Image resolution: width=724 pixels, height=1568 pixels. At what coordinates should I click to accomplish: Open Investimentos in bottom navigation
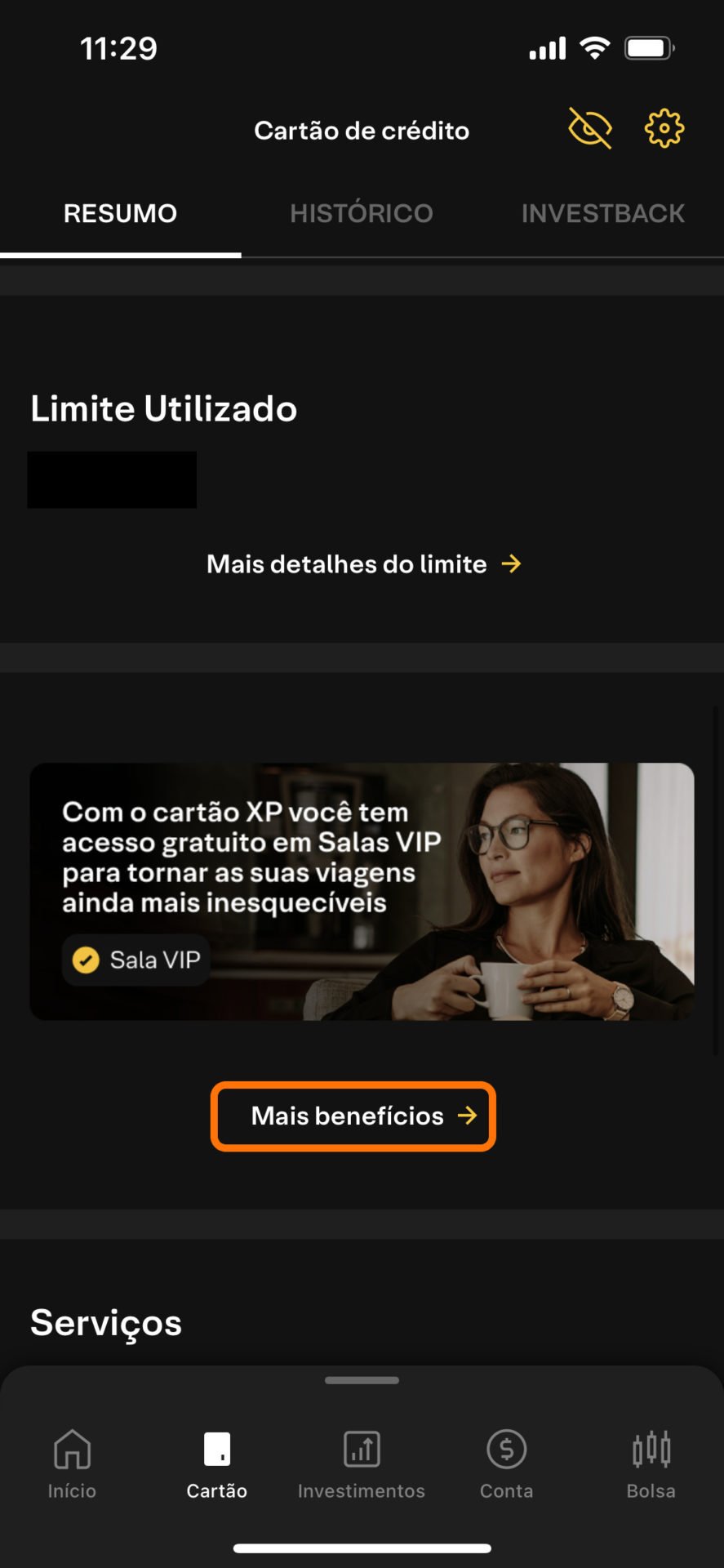tap(362, 1465)
